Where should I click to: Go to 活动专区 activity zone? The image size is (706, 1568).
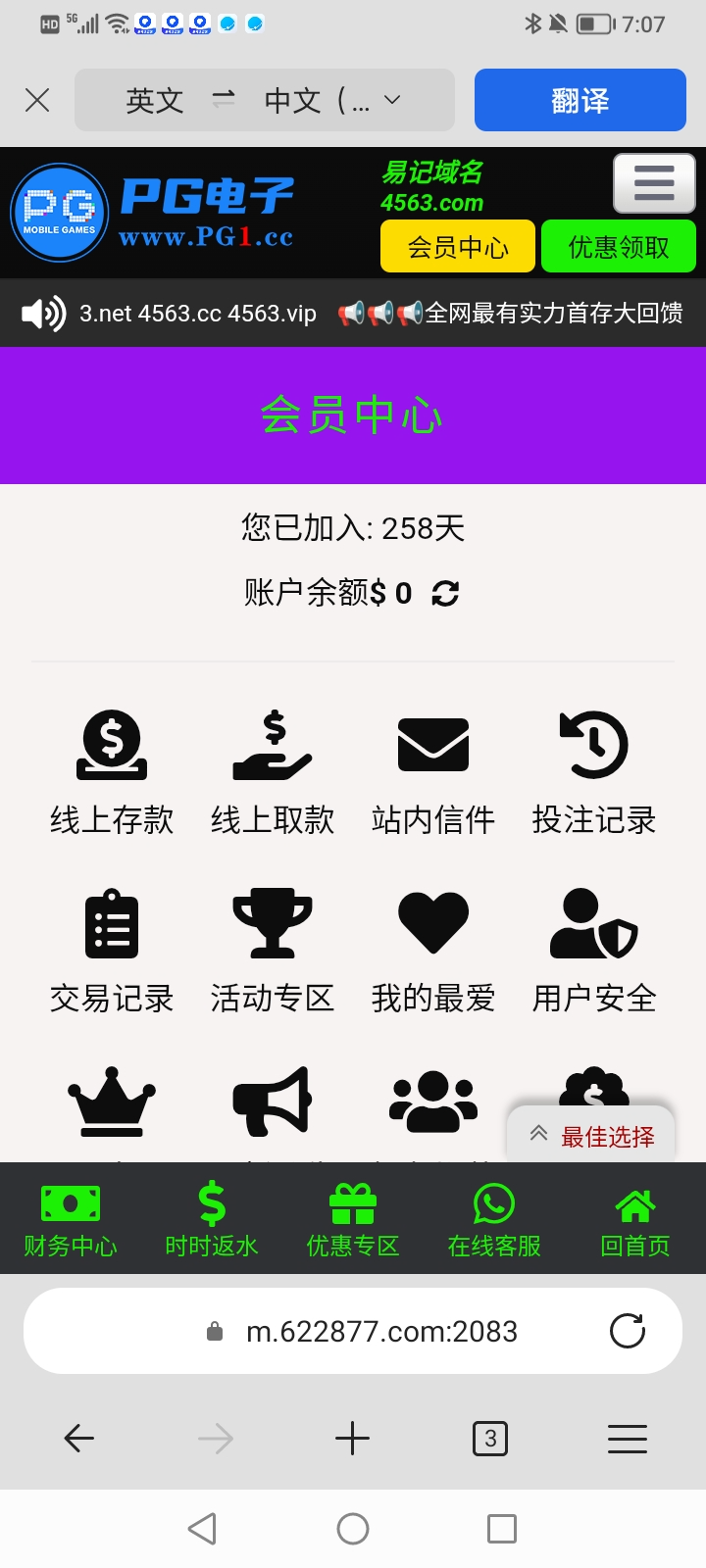[273, 952]
